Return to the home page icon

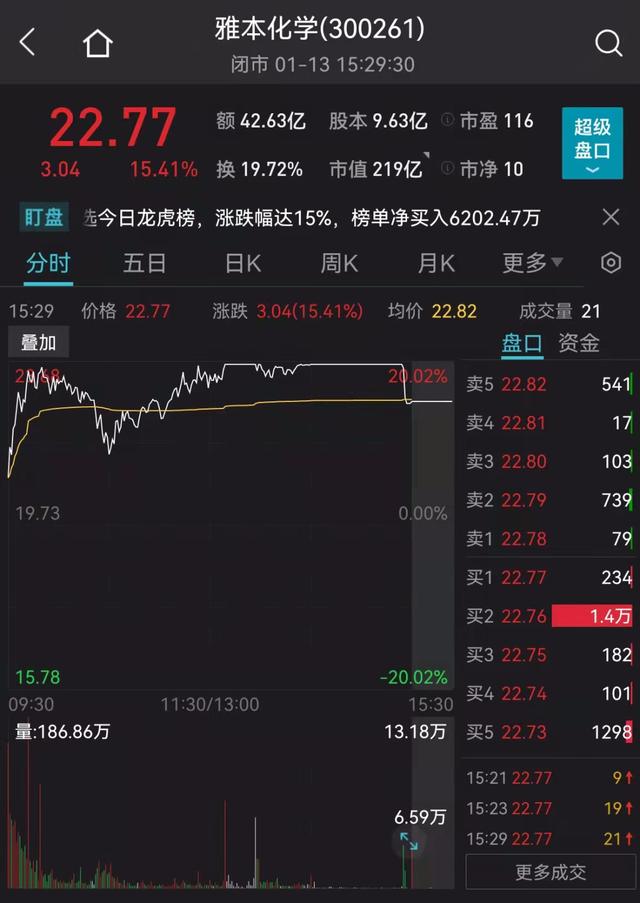point(97,43)
